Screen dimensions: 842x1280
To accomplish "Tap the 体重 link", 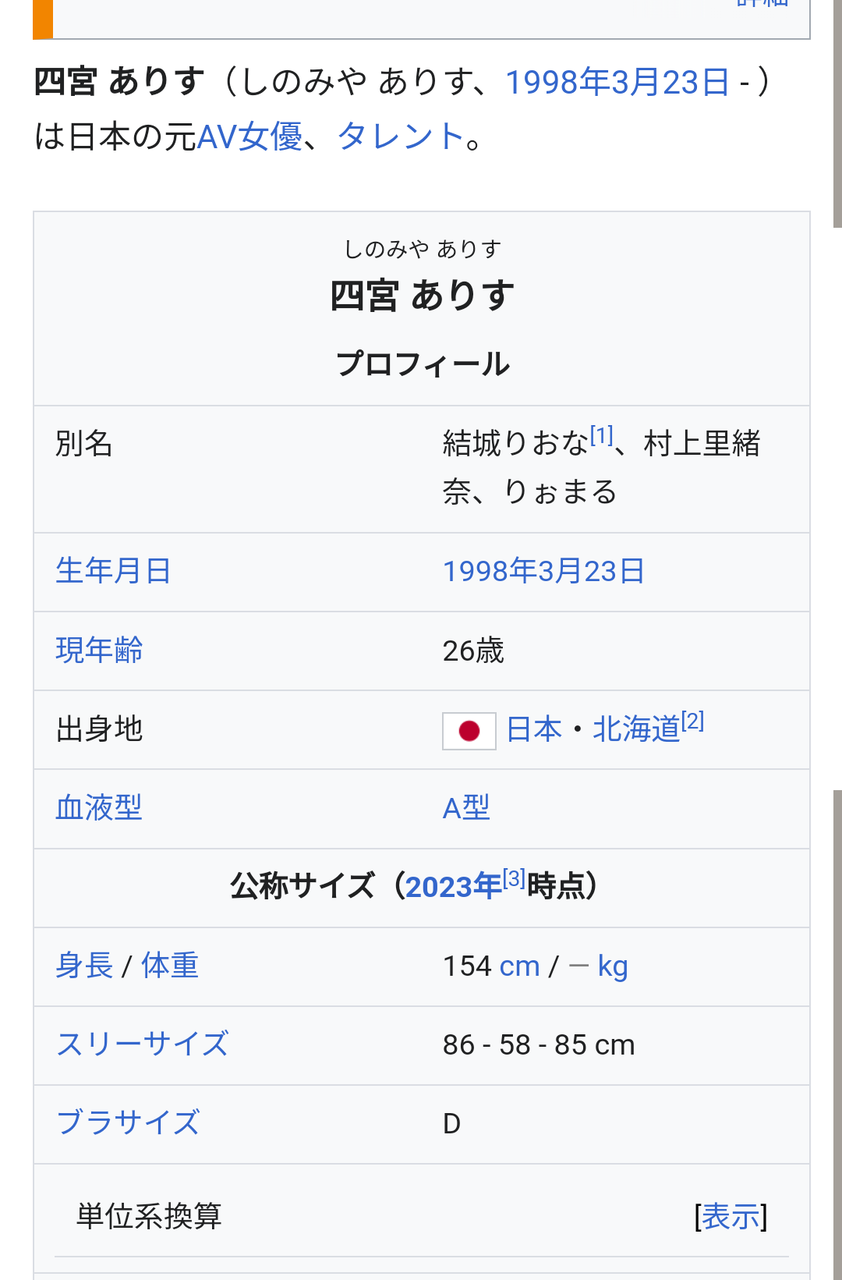I will click(x=170, y=965).
